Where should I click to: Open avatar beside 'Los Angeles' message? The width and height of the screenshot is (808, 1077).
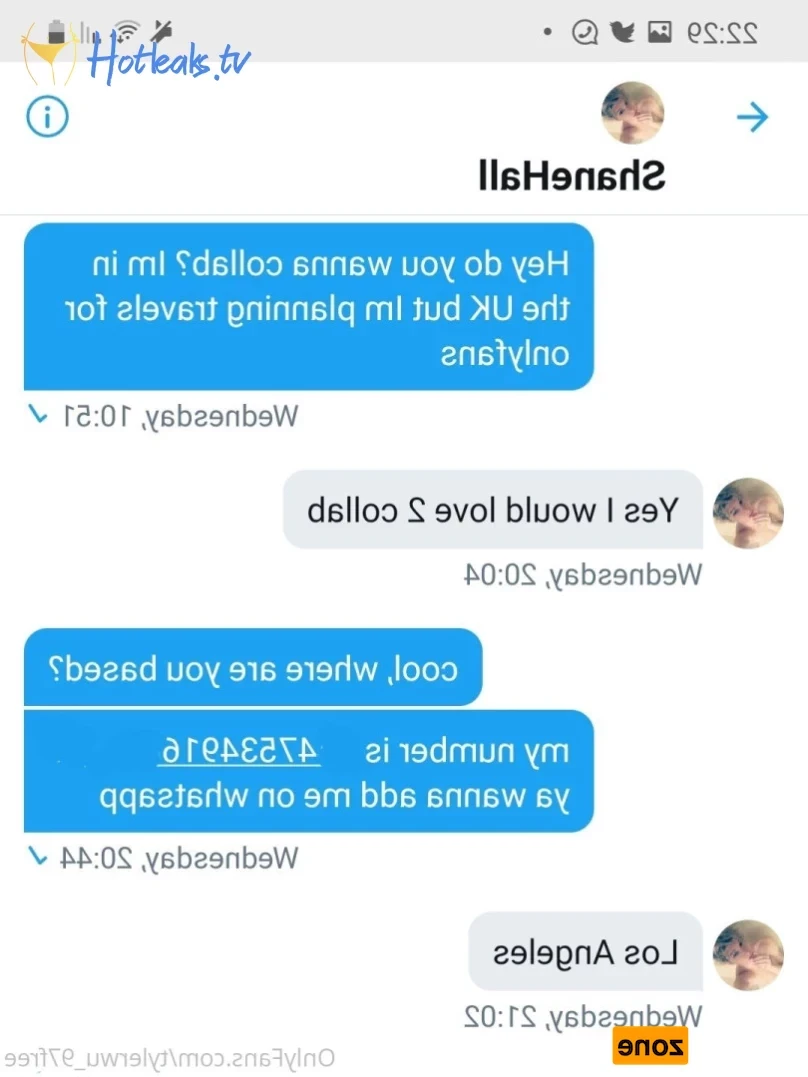pyautogui.click(x=747, y=954)
